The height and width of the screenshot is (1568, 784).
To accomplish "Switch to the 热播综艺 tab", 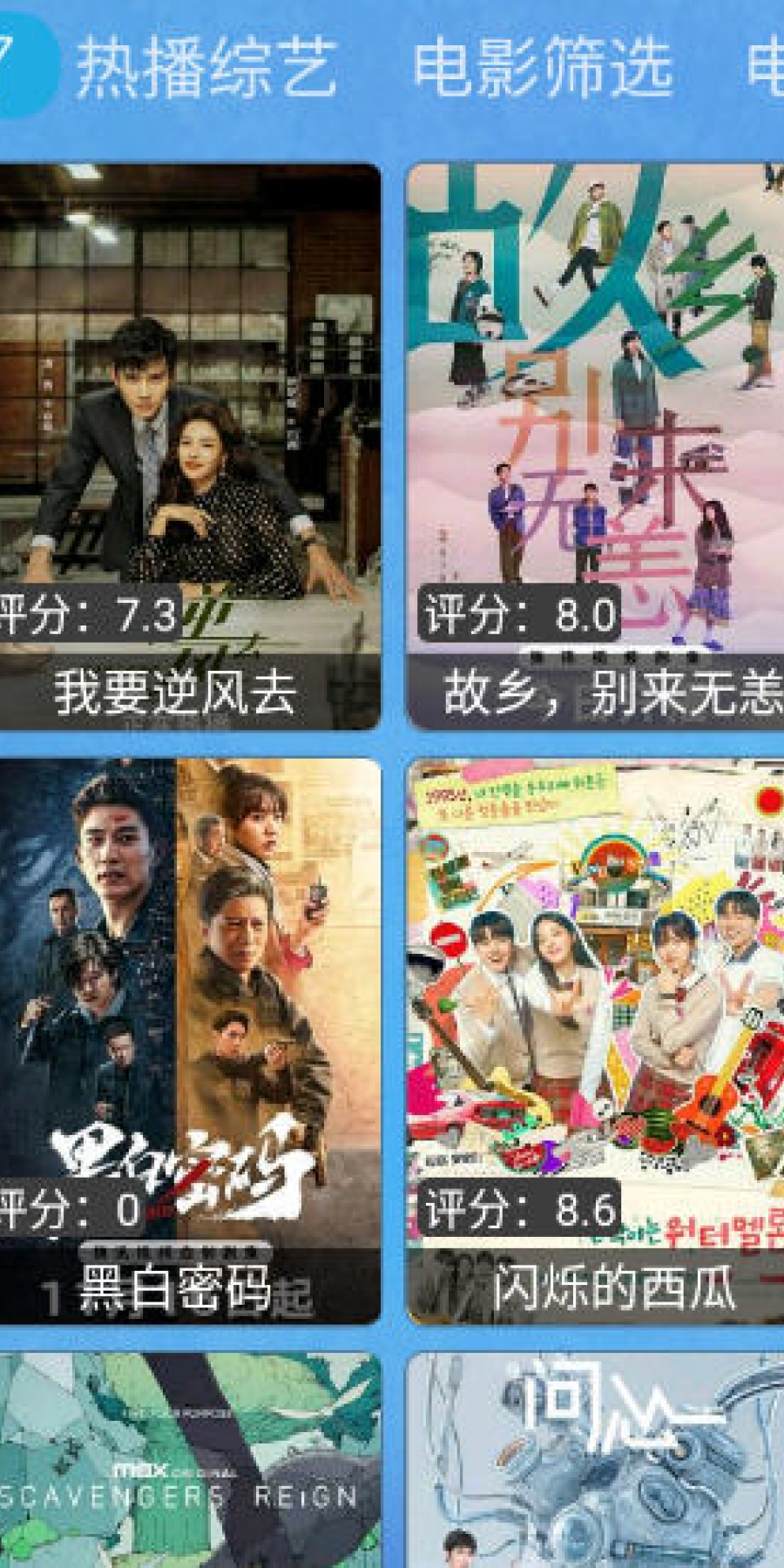I will 206,68.
